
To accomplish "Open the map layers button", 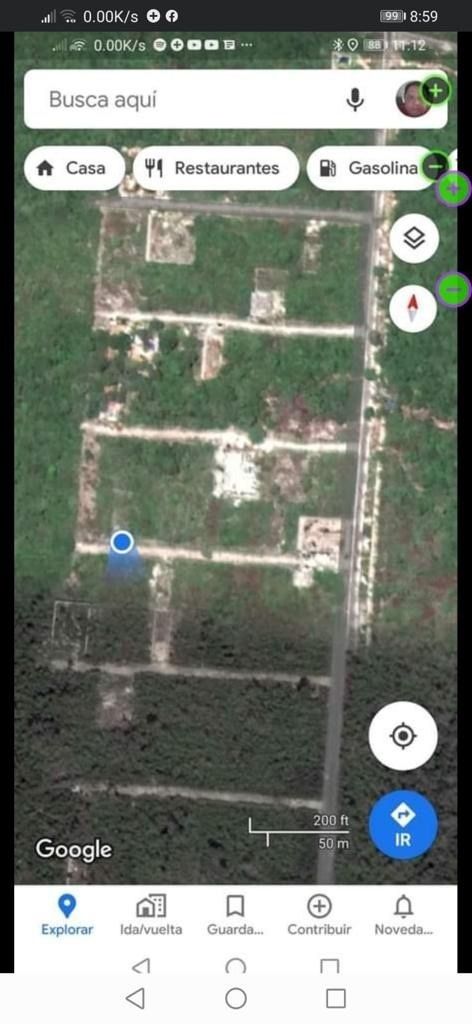I will coord(414,238).
